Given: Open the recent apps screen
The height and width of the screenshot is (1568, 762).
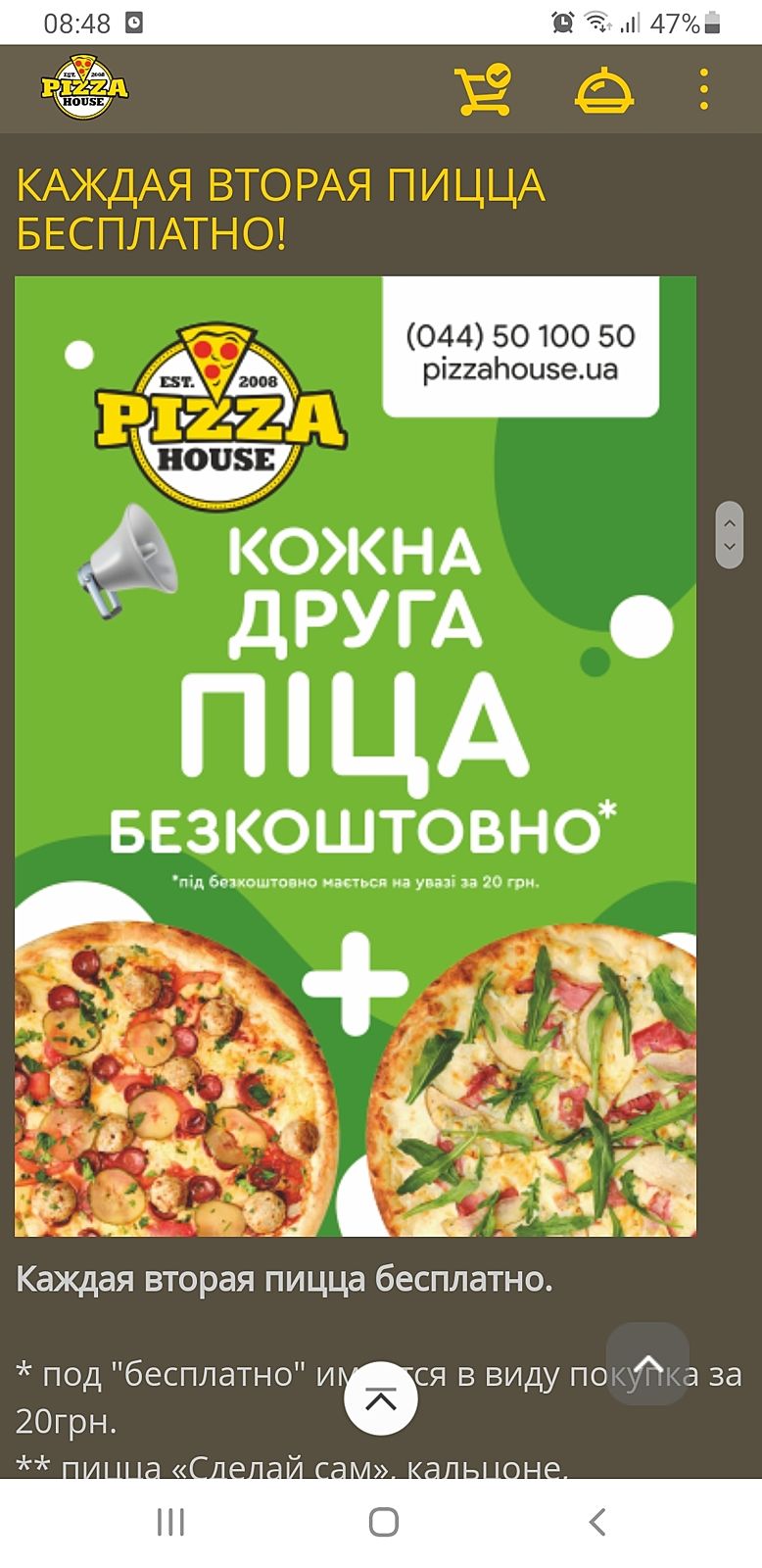Looking at the screenshot, I should [x=170, y=1521].
